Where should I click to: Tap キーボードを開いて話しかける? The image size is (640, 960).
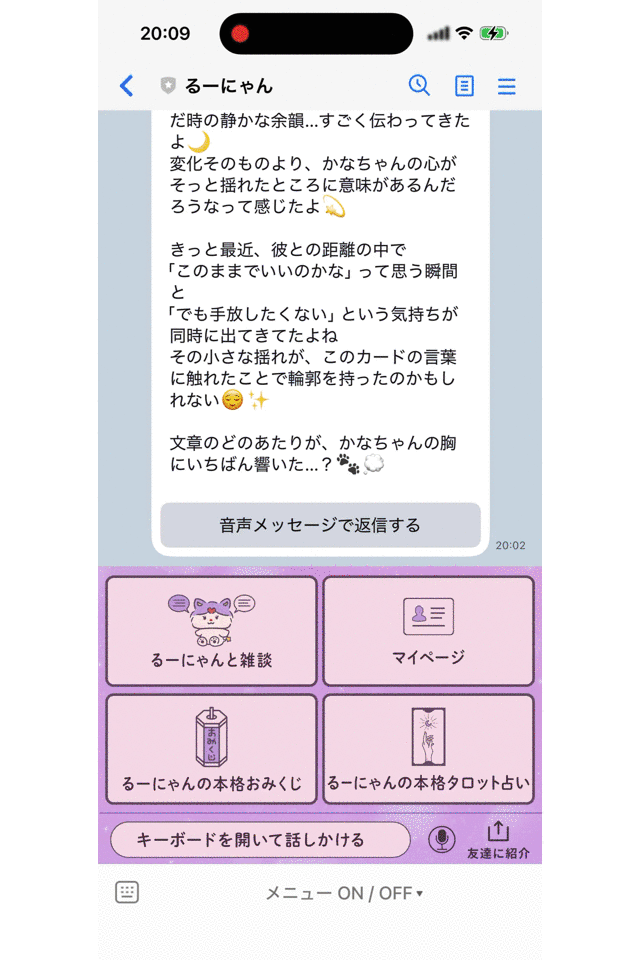coord(260,840)
